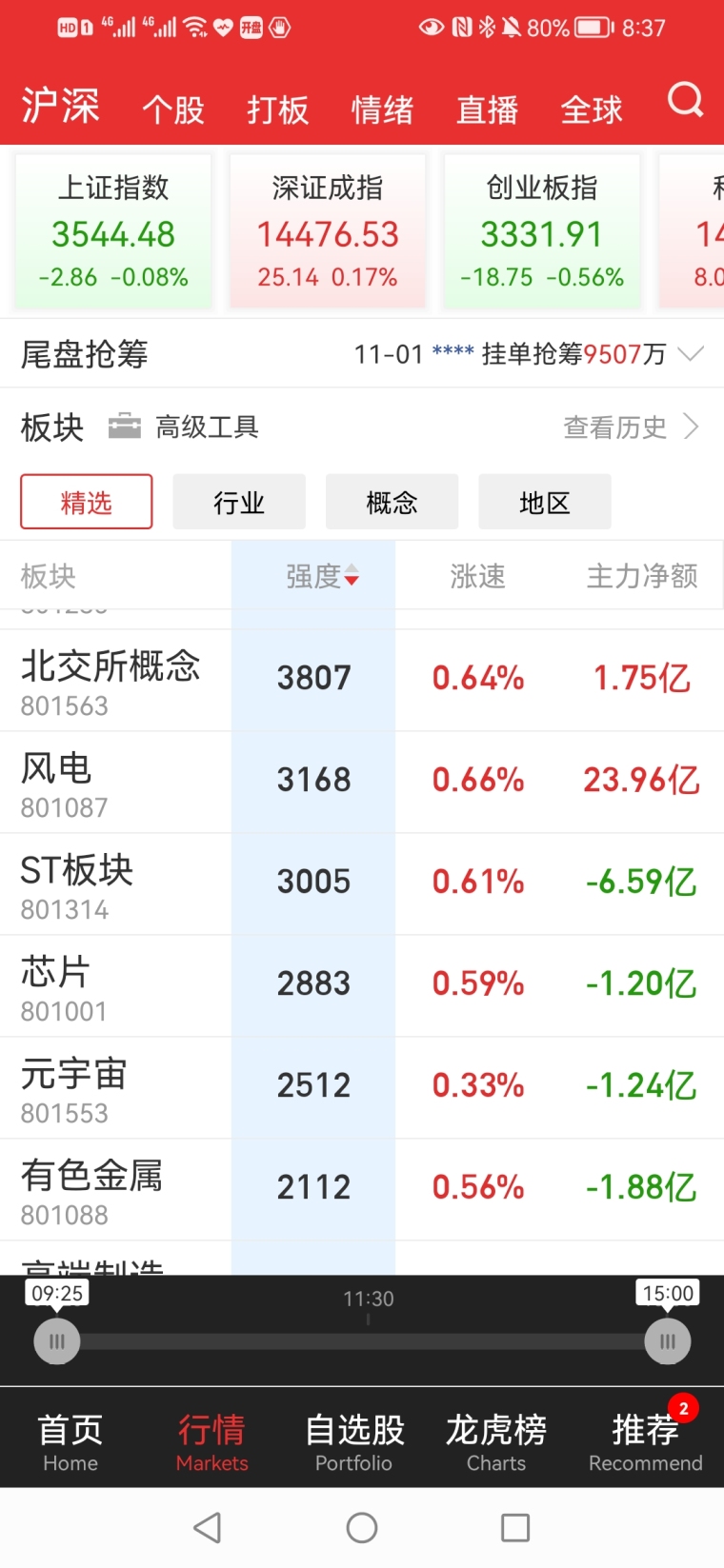Open the 上证指数 index card
The width and height of the screenshot is (724, 1568).
coord(113,231)
